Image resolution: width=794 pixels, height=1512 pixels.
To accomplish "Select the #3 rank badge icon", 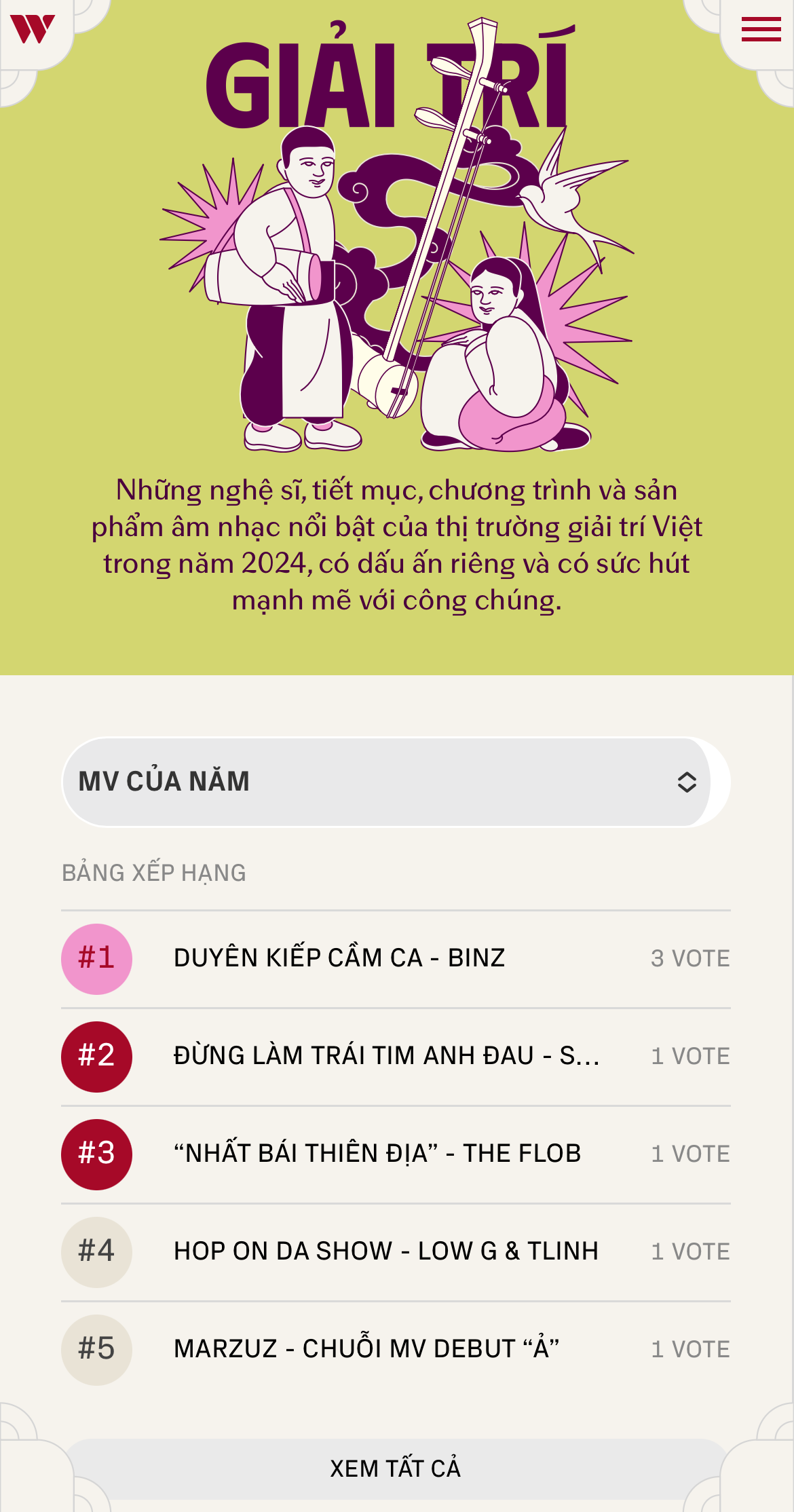I will click(x=96, y=1154).
